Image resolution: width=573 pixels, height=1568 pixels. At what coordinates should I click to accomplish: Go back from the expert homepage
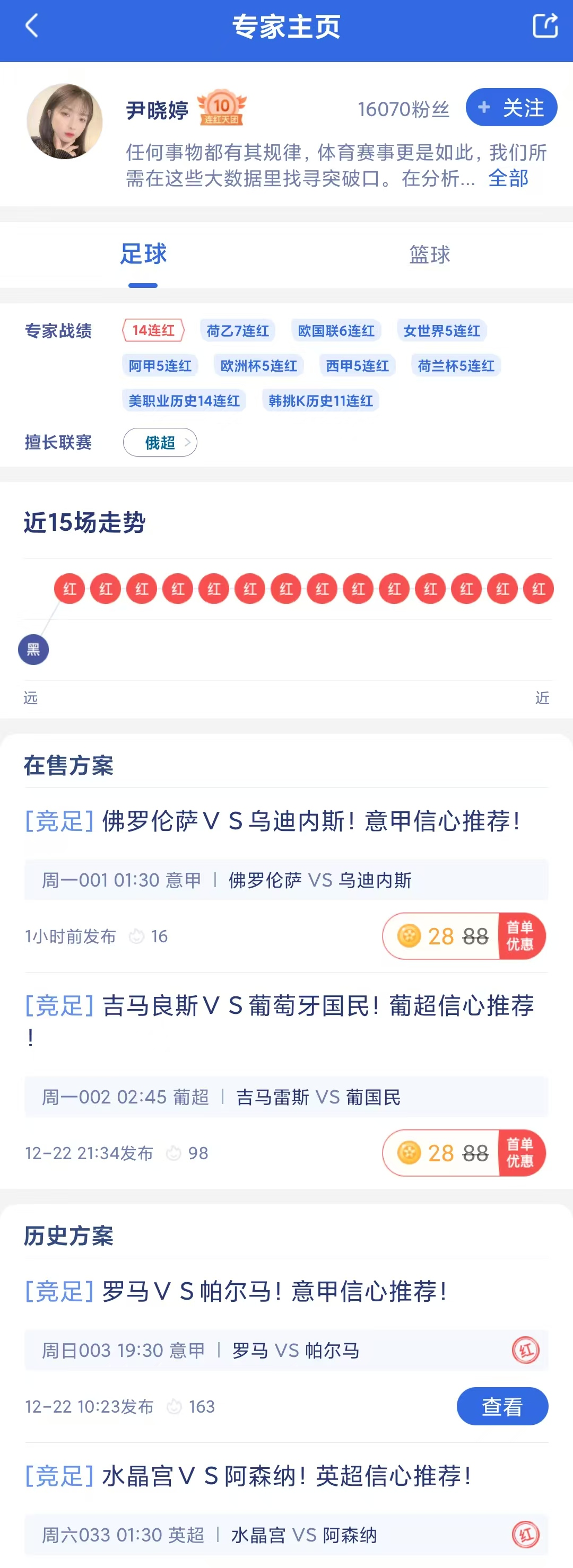[x=32, y=26]
